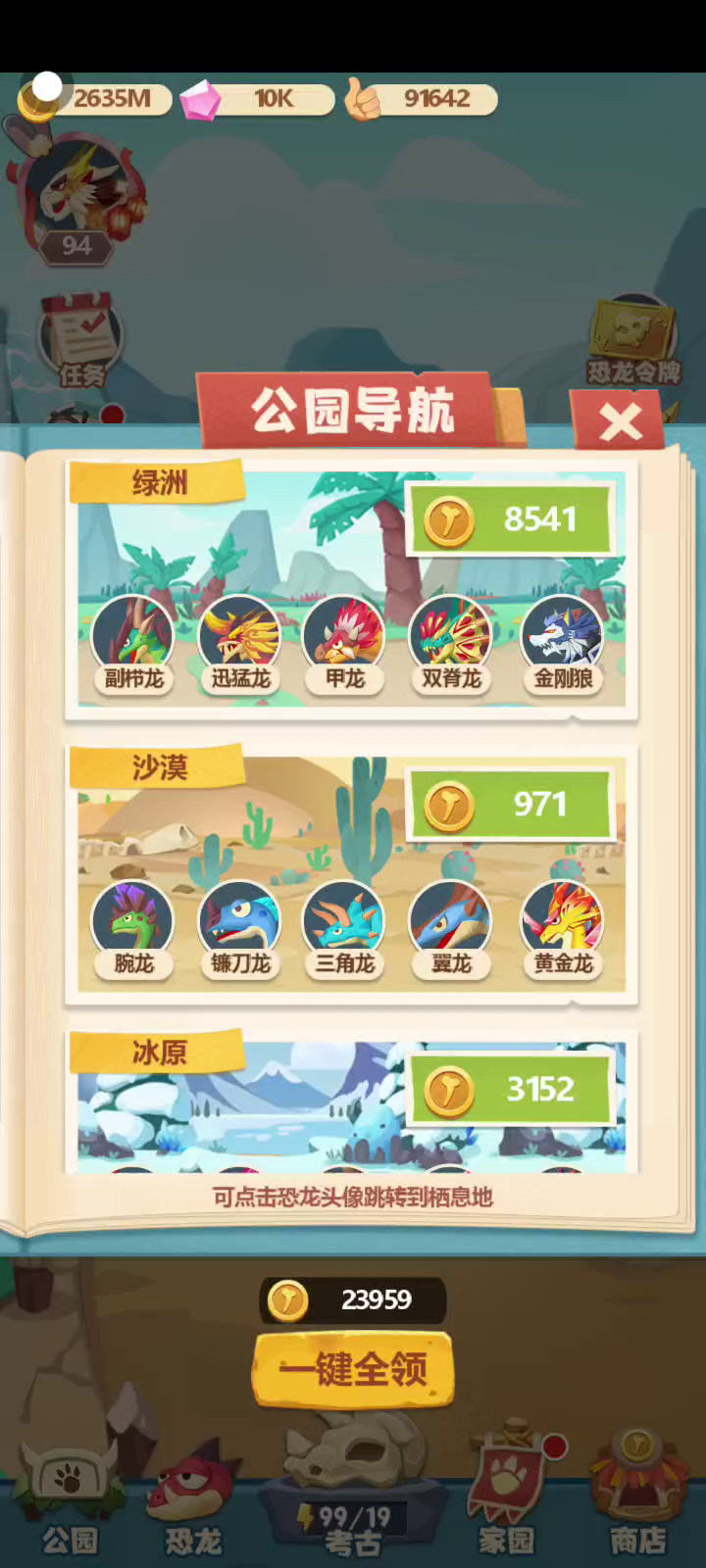Open the 双脊龙 habitat

point(451,639)
